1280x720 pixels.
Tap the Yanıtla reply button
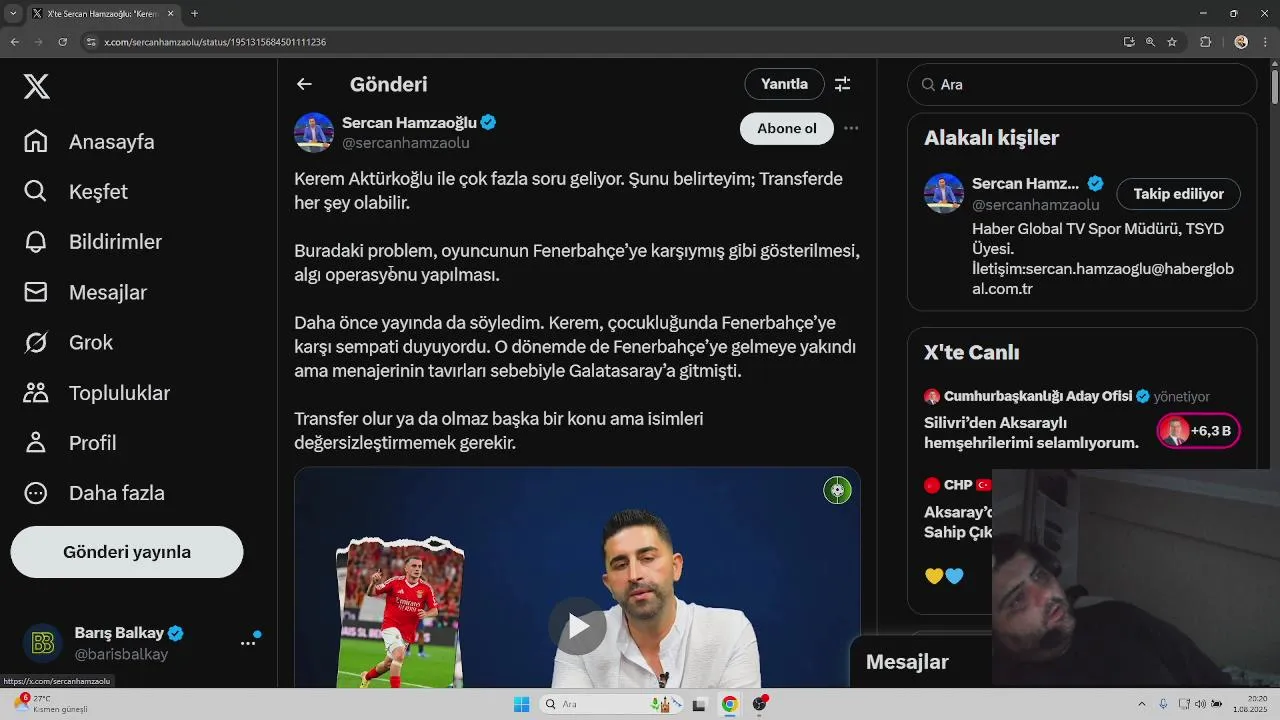[x=784, y=84]
